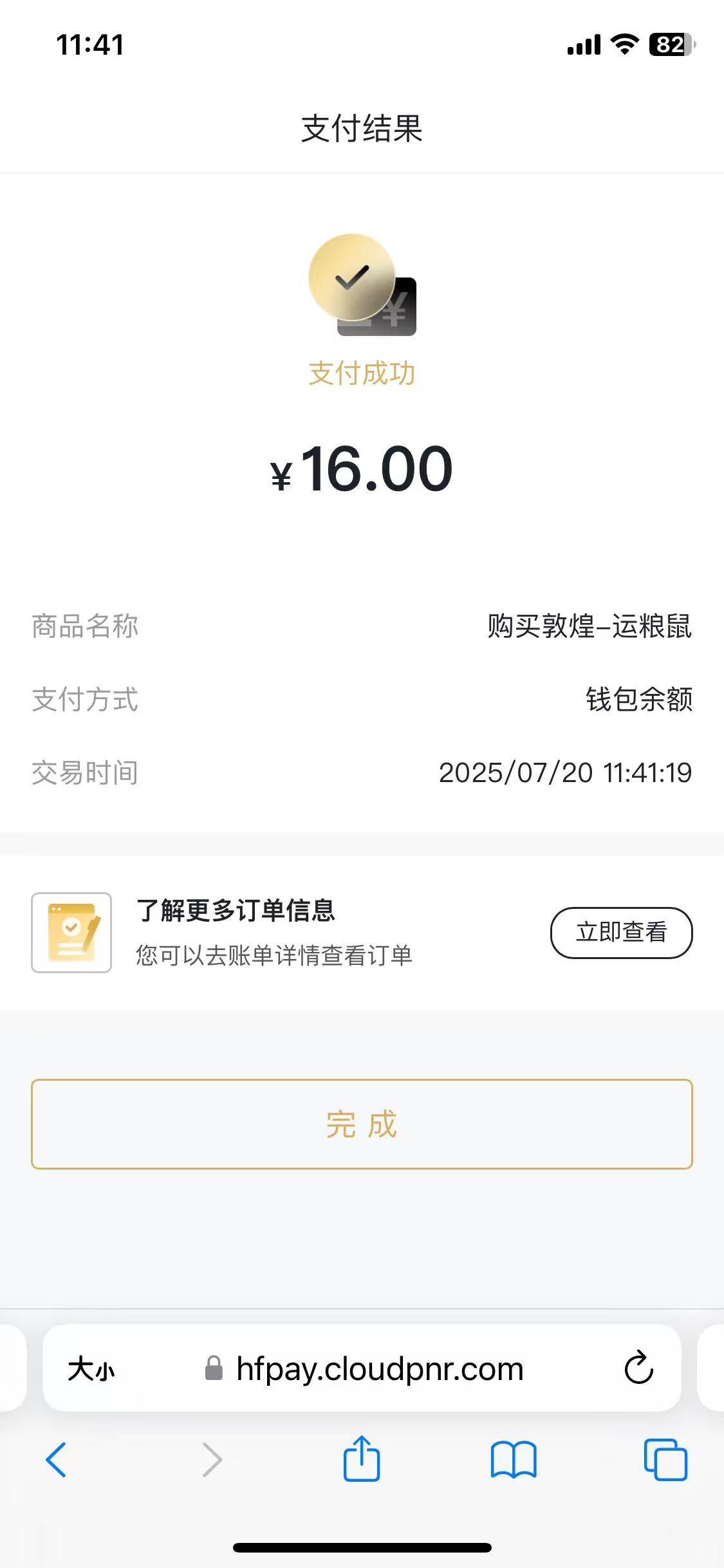724x1568 pixels.
Task: Reload the page with the refresh icon
Action: click(x=638, y=1367)
